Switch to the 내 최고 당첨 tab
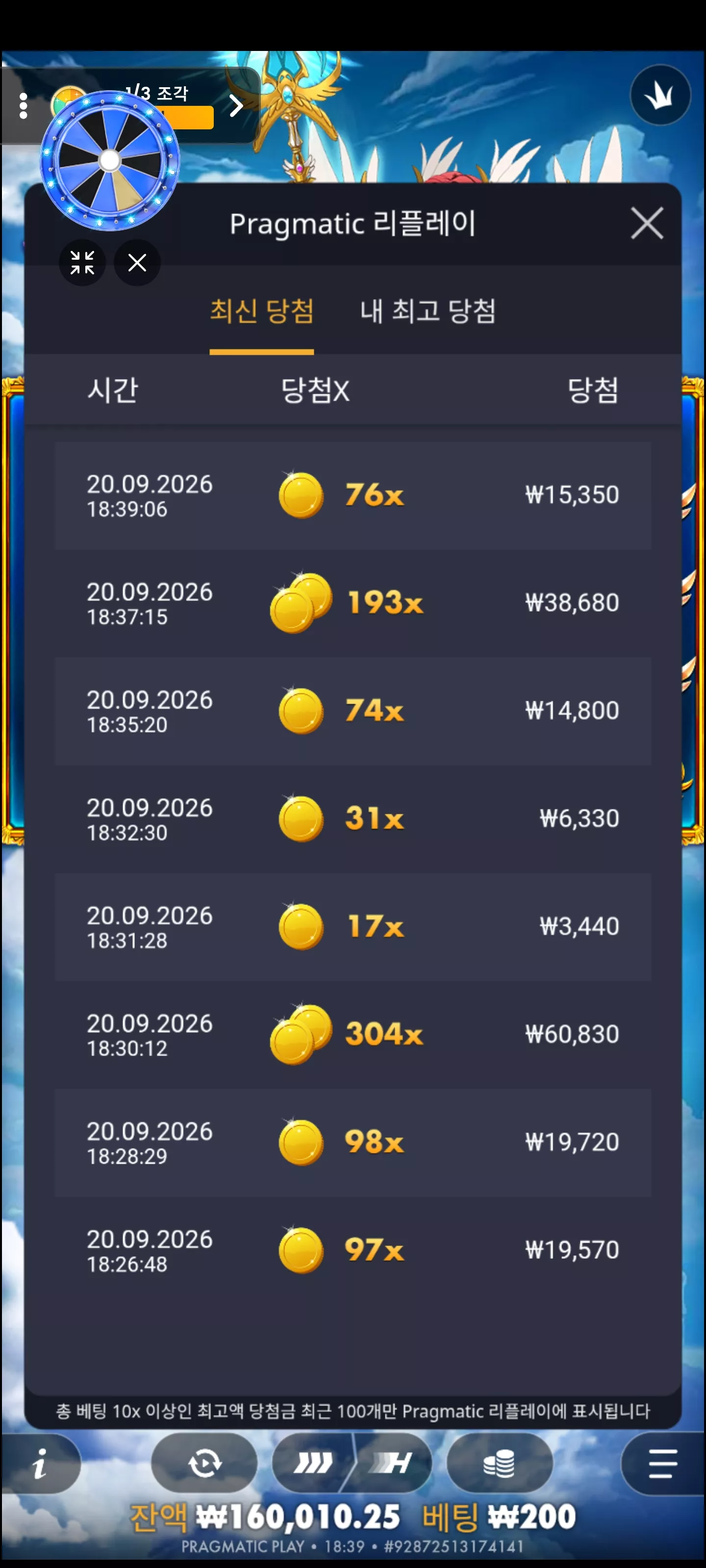706x1568 pixels. pyautogui.click(x=428, y=311)
